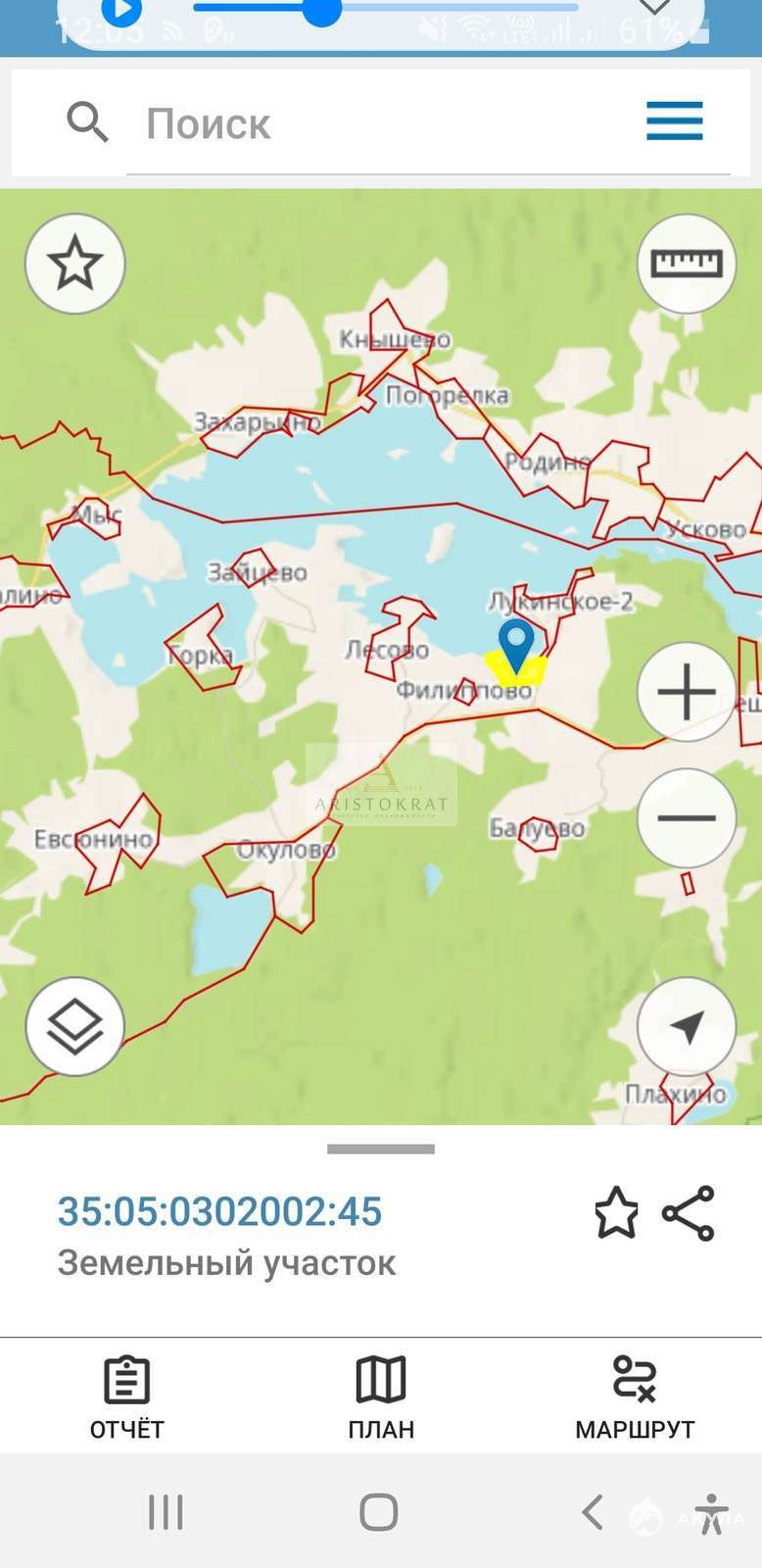Zoom out with the minus button
Viewport: 762px width, 1568px height.
point(687,818)
